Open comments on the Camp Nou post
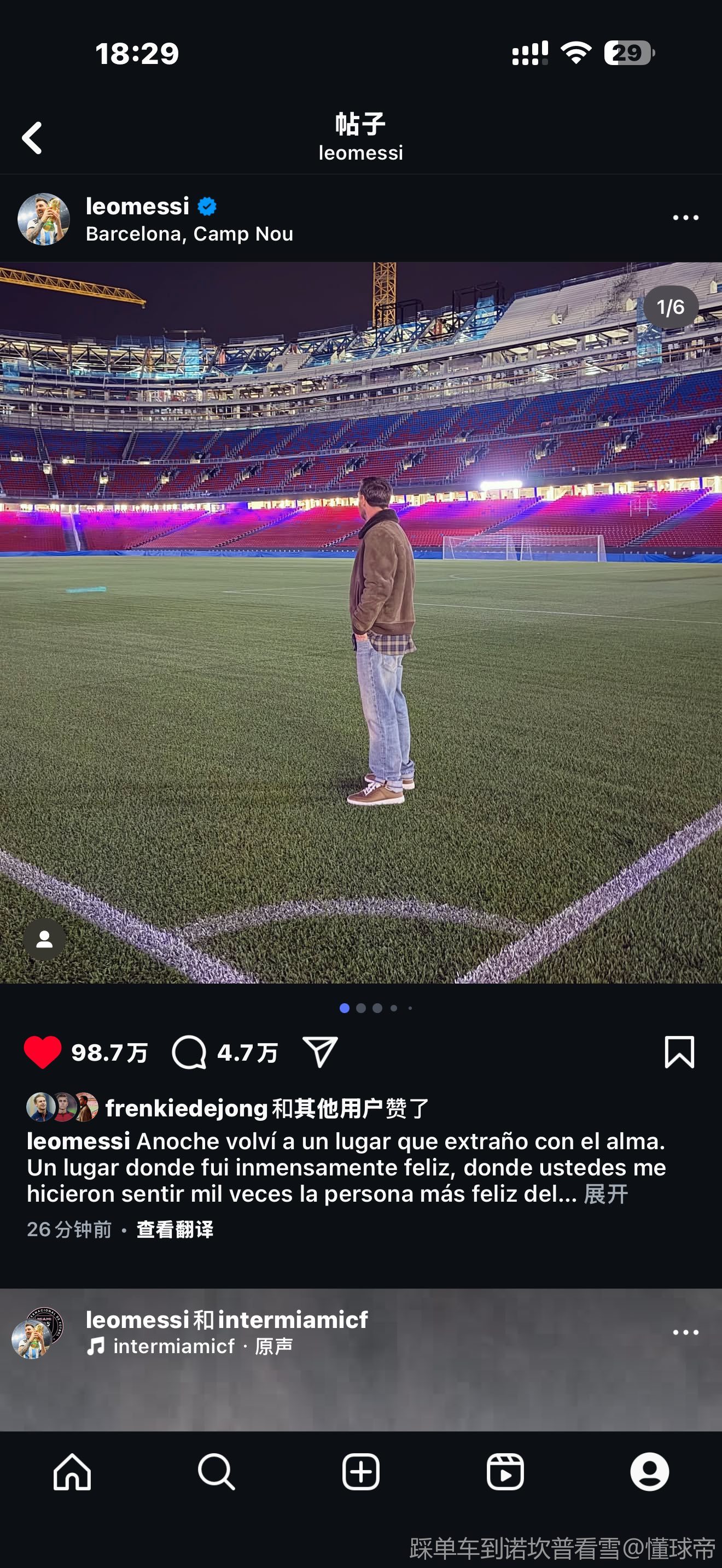 189,1052
